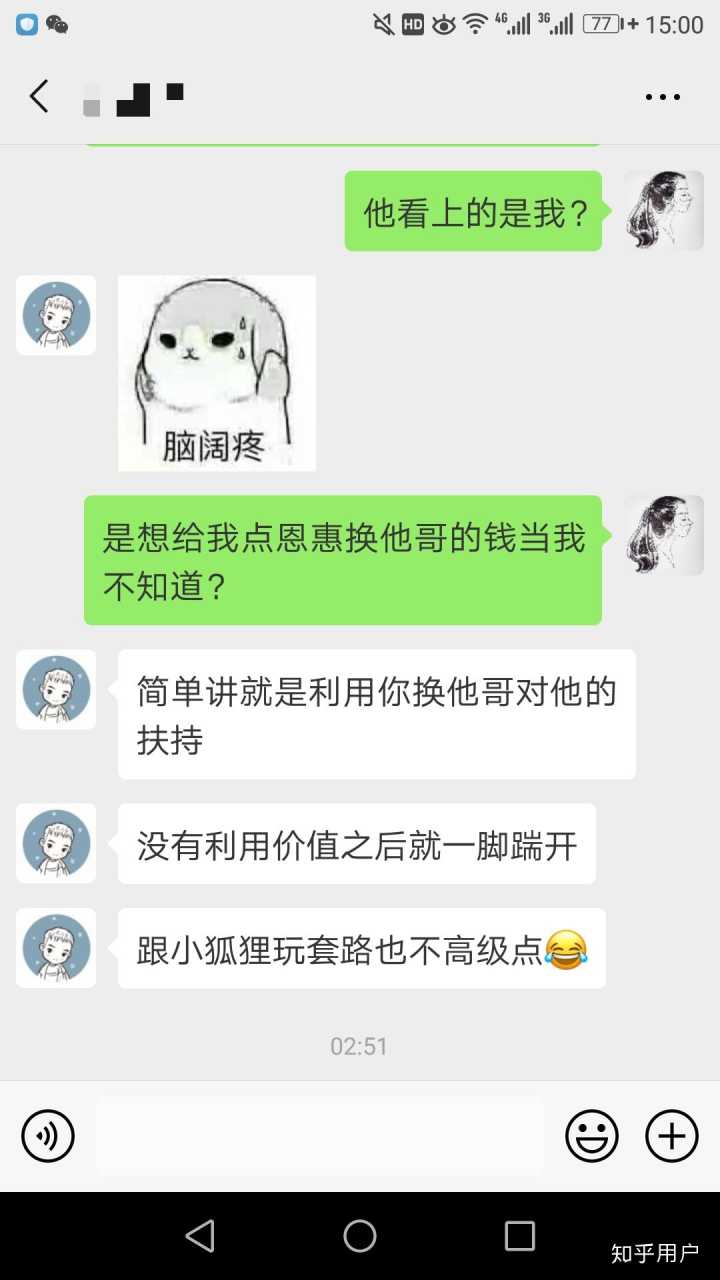Open the chat overflow menu
This screenshot has width=720, height=1280.
662,97
